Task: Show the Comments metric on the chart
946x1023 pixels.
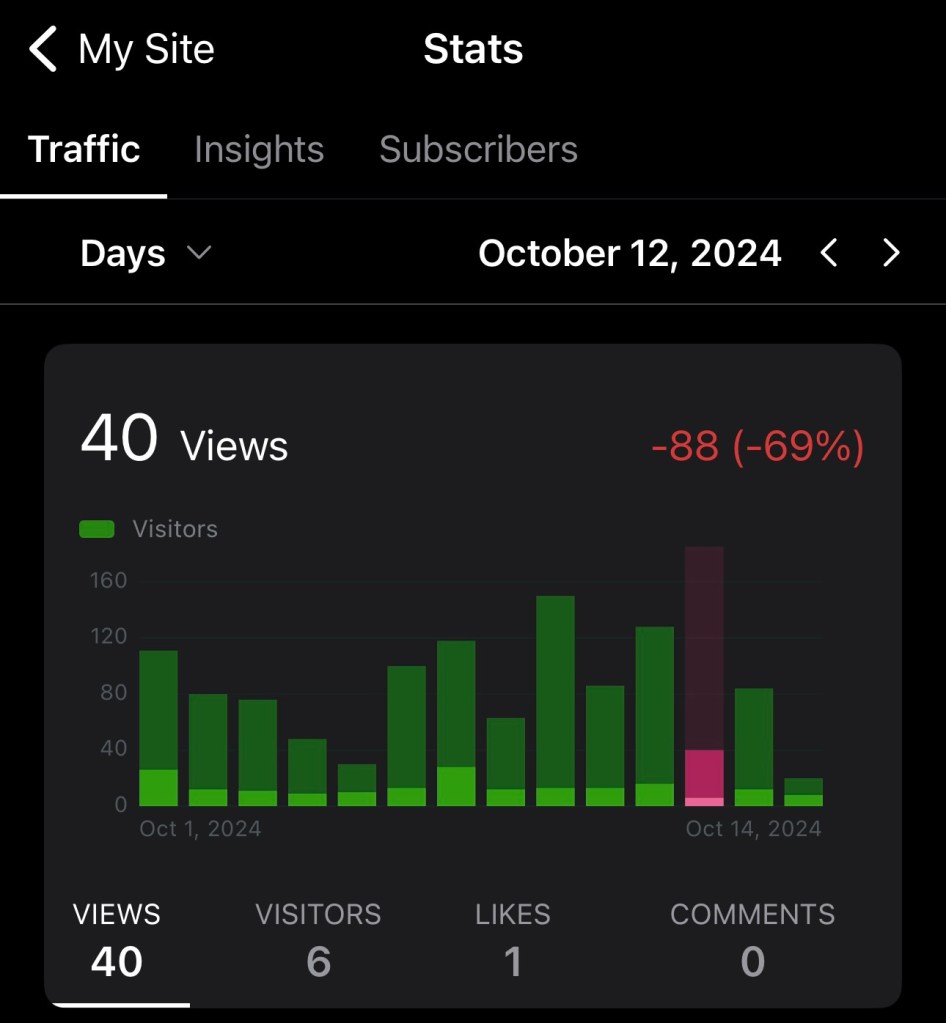Action: pos(752,940)
